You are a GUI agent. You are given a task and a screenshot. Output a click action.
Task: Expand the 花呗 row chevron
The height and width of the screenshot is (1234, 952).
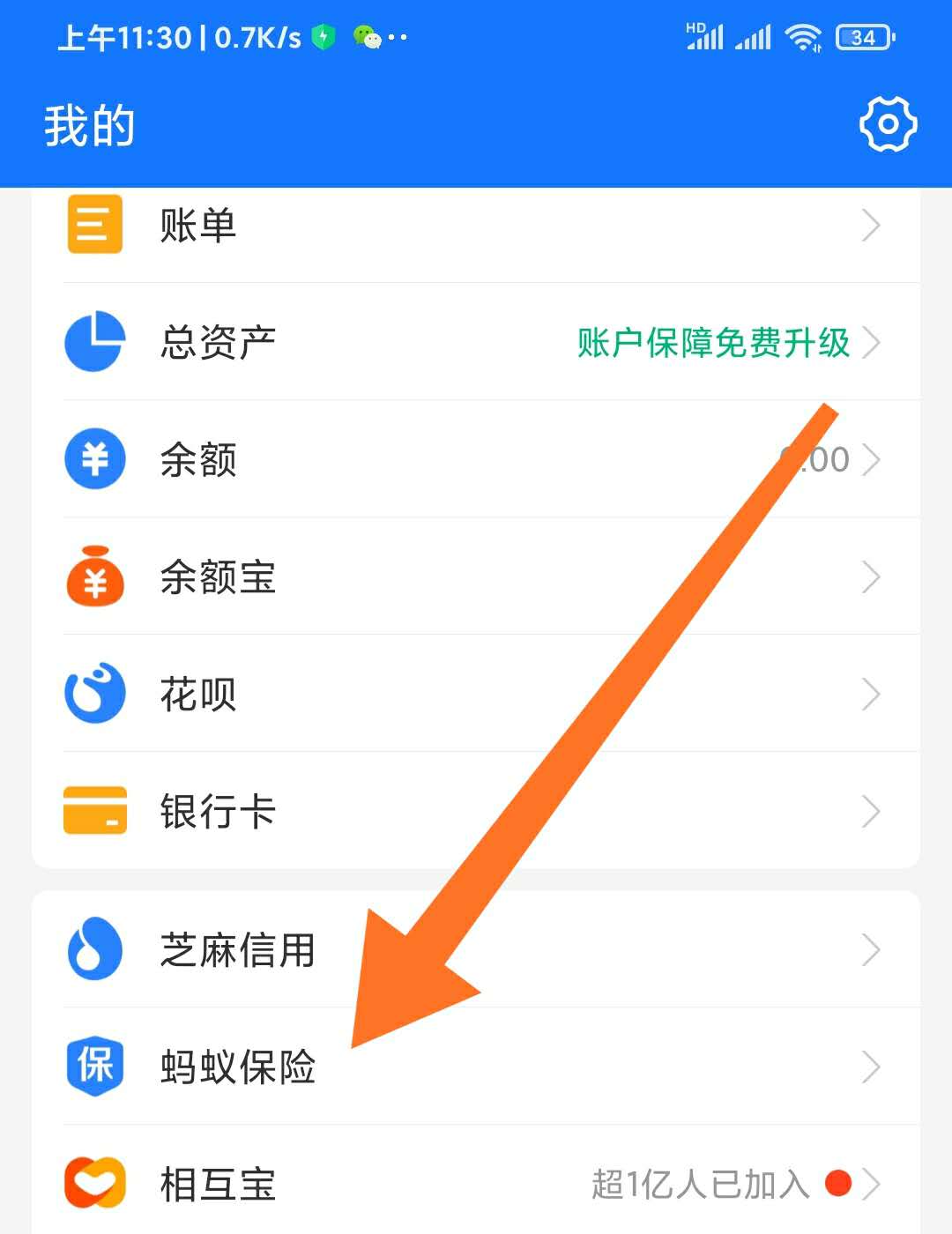[x=871, y=694]
